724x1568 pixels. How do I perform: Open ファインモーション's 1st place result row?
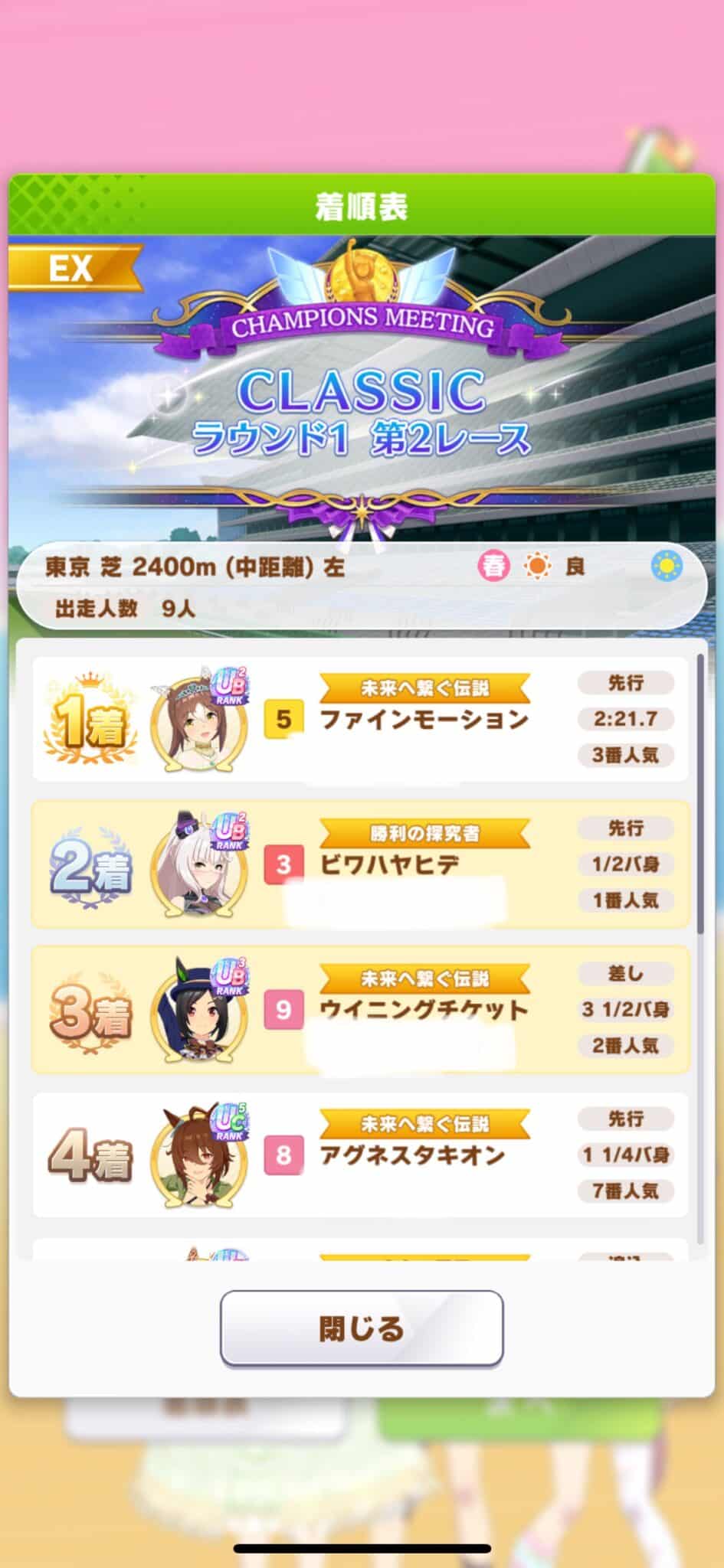click(360, 719)
